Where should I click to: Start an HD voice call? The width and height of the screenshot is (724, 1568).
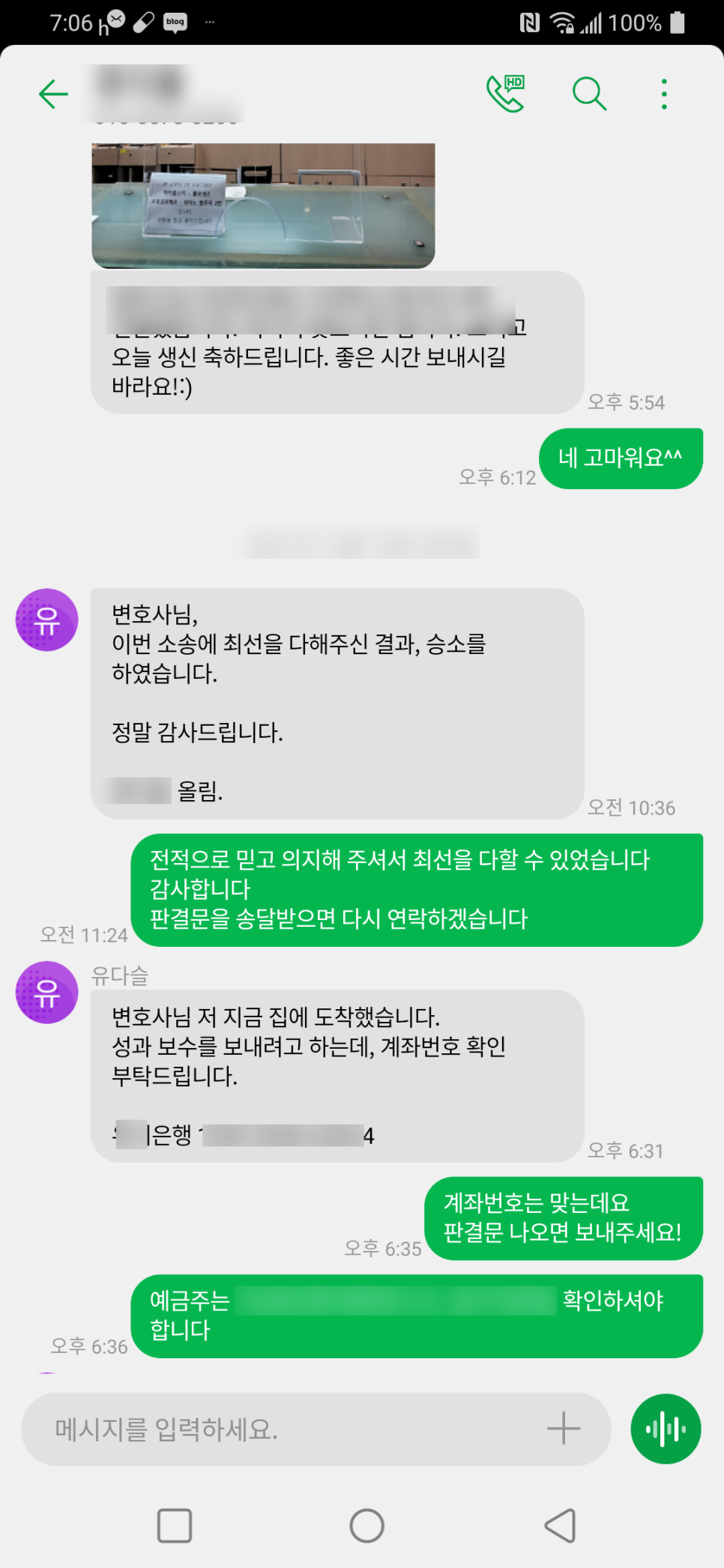[506, 94]
